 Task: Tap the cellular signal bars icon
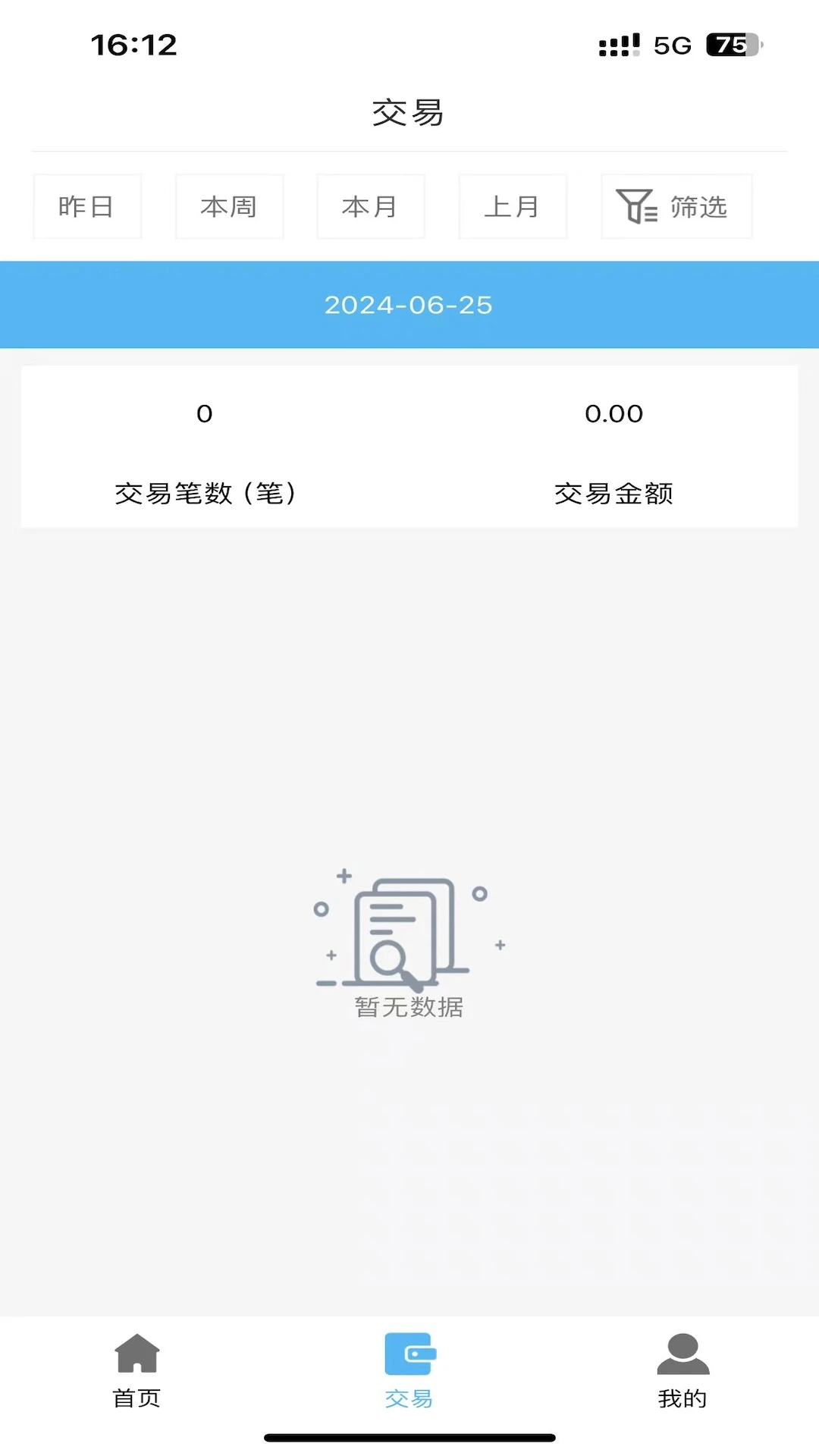(616, 44)
